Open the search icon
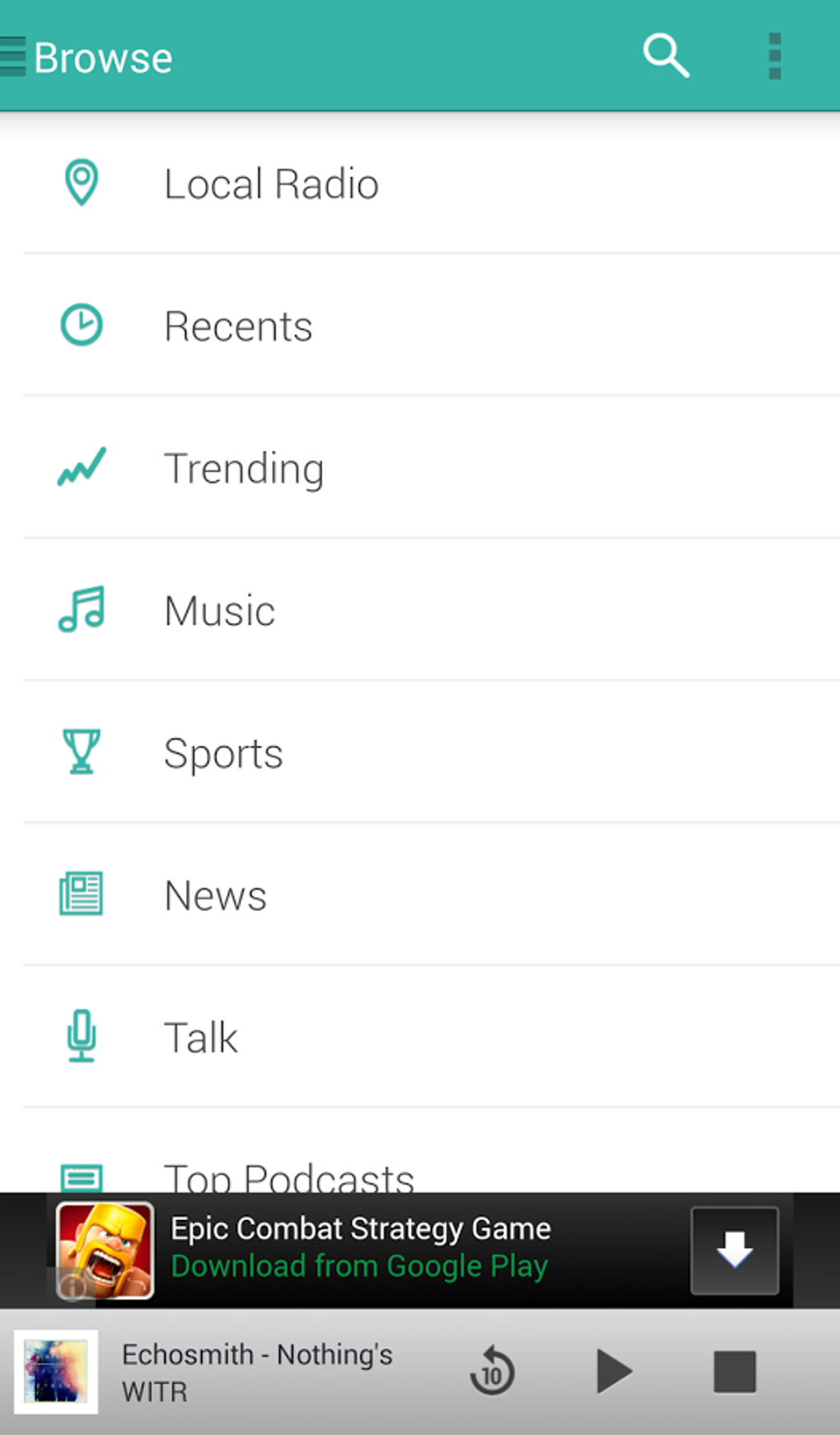 (665, 56)
